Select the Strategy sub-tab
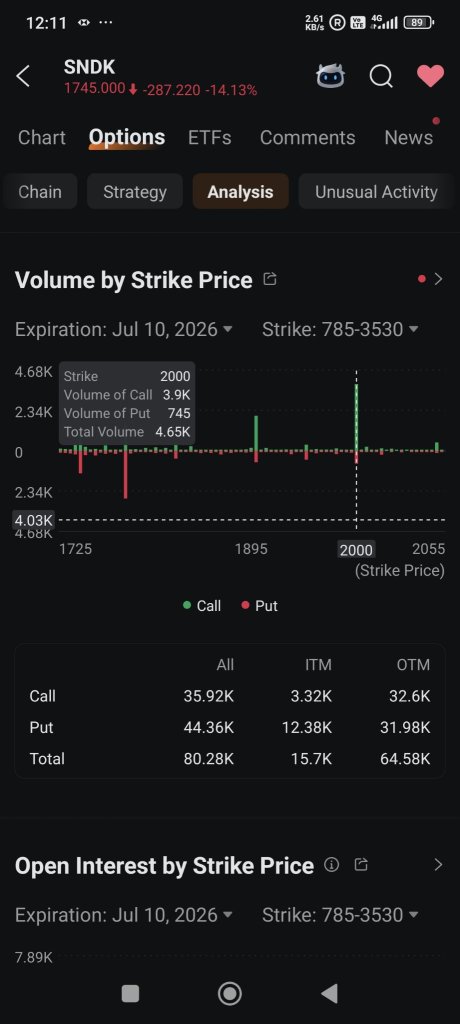The width and height of the screenshot is (460, 1024). [x=135, y=192]
